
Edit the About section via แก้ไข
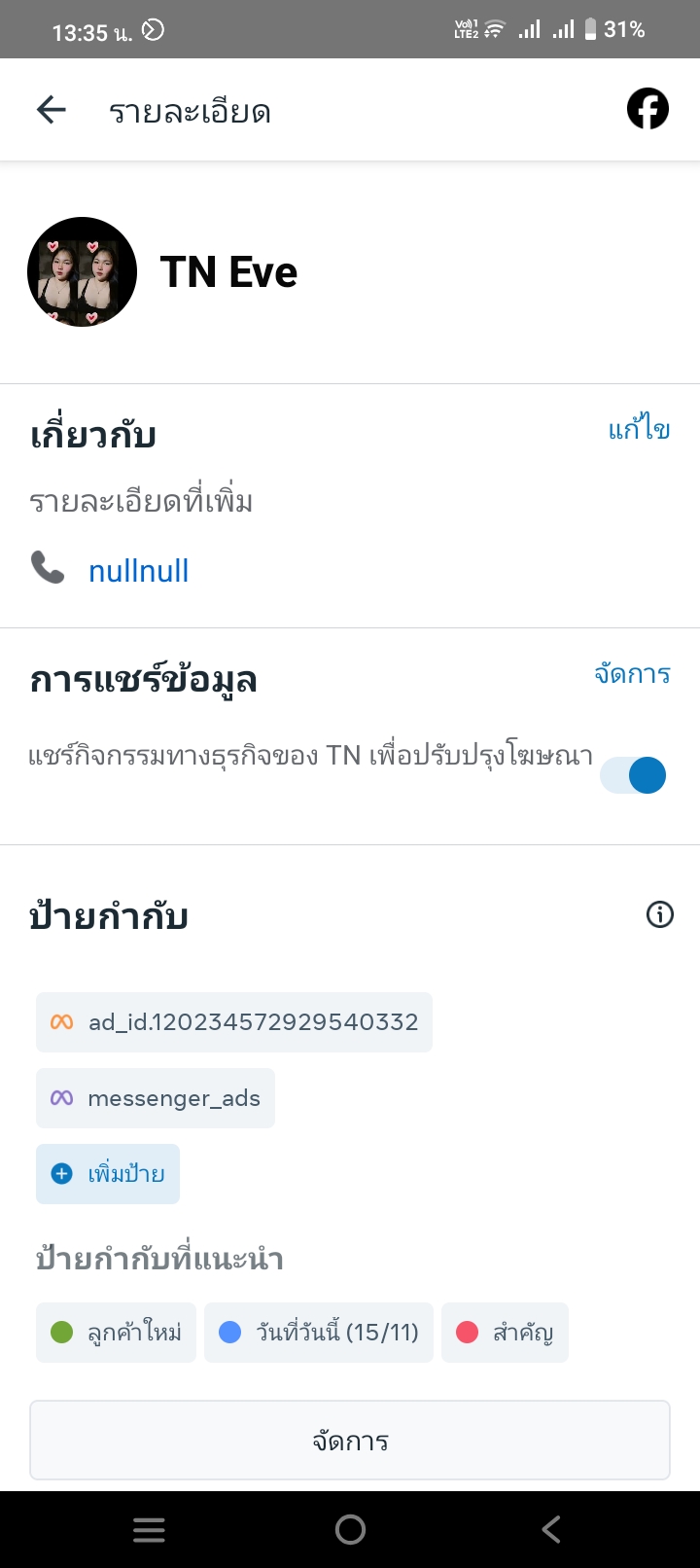click(639, 429)
